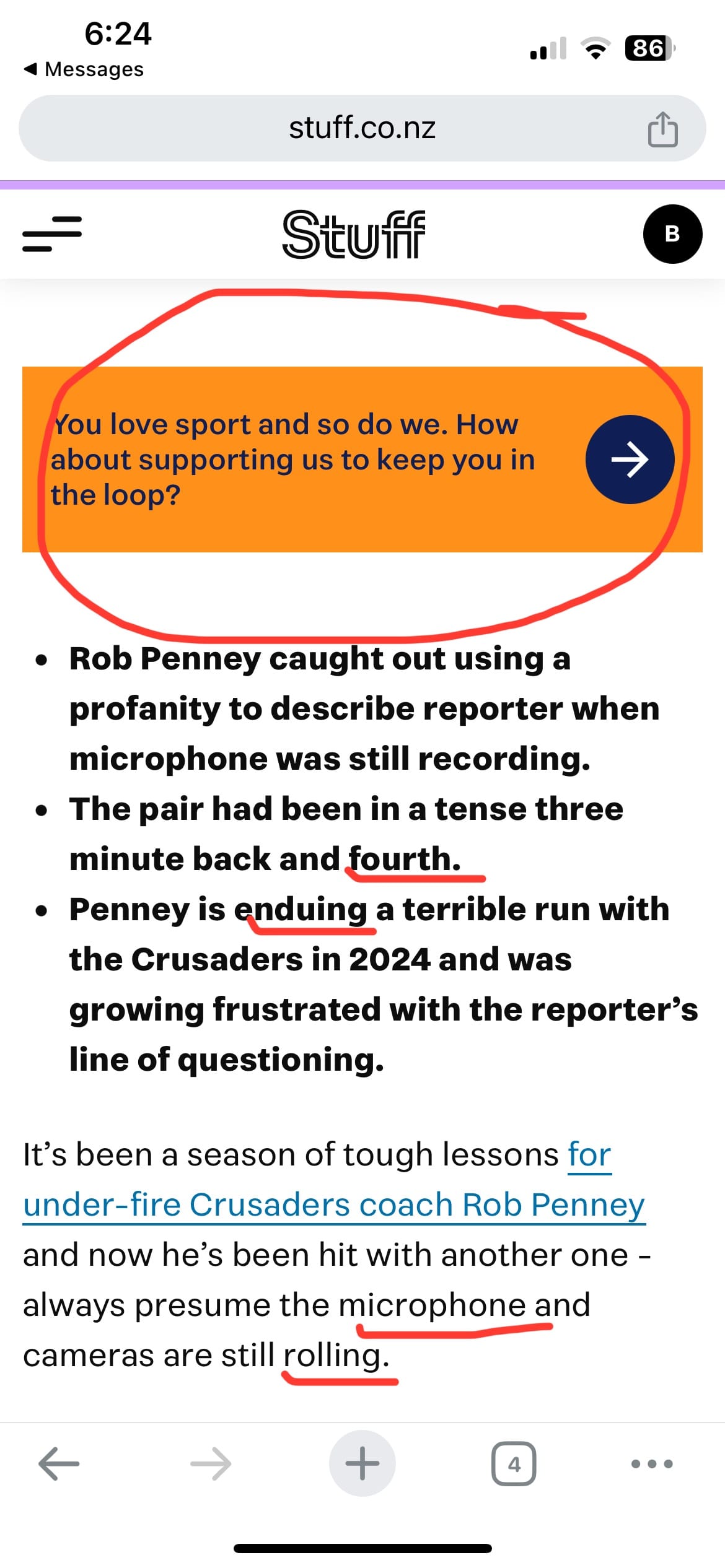Viewport: 725px width, 1568px height.
Task: Open a new browser tab
Action: tap(362, 1464)
